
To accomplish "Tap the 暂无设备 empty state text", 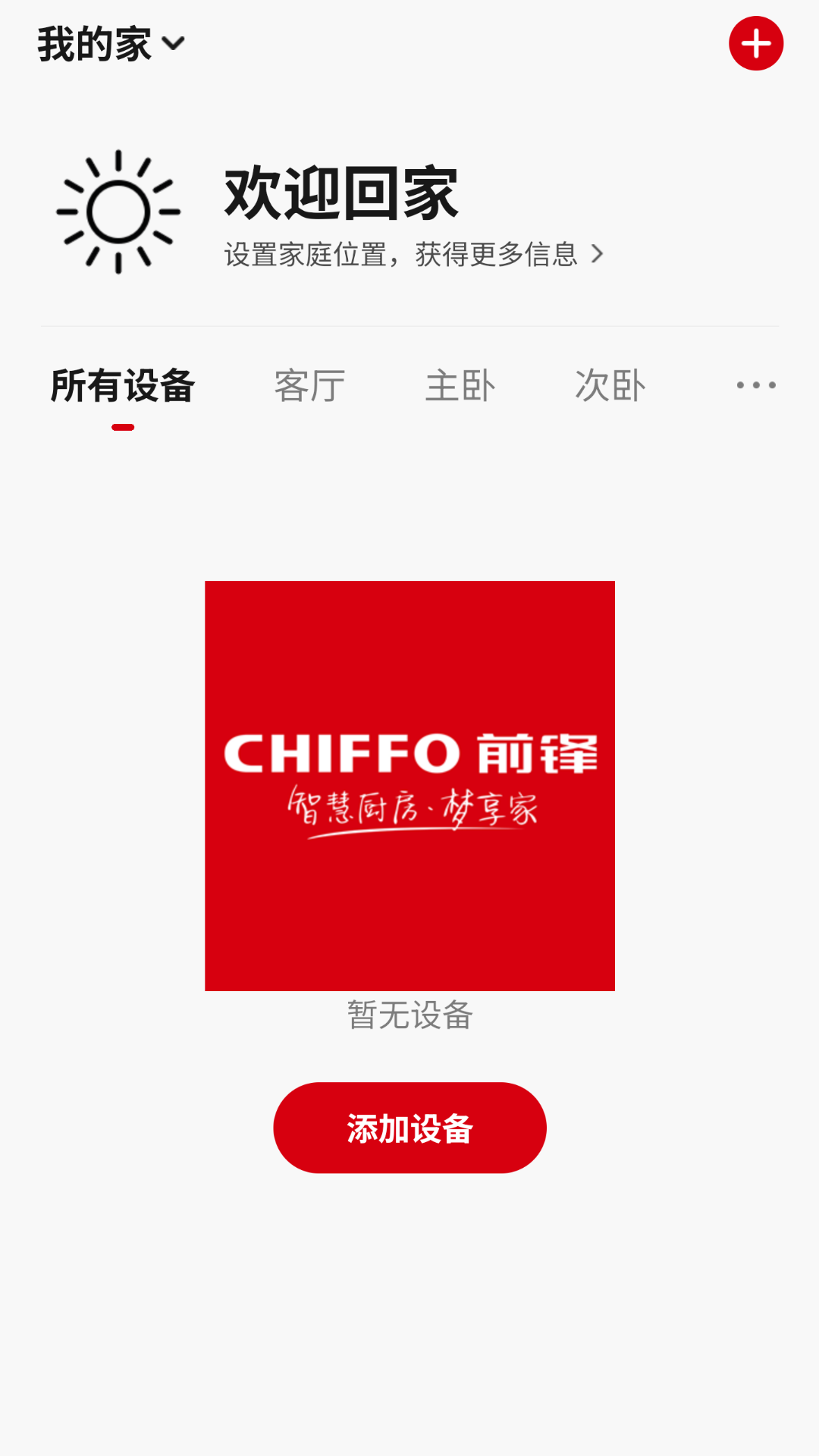I will pos(409,1016).
